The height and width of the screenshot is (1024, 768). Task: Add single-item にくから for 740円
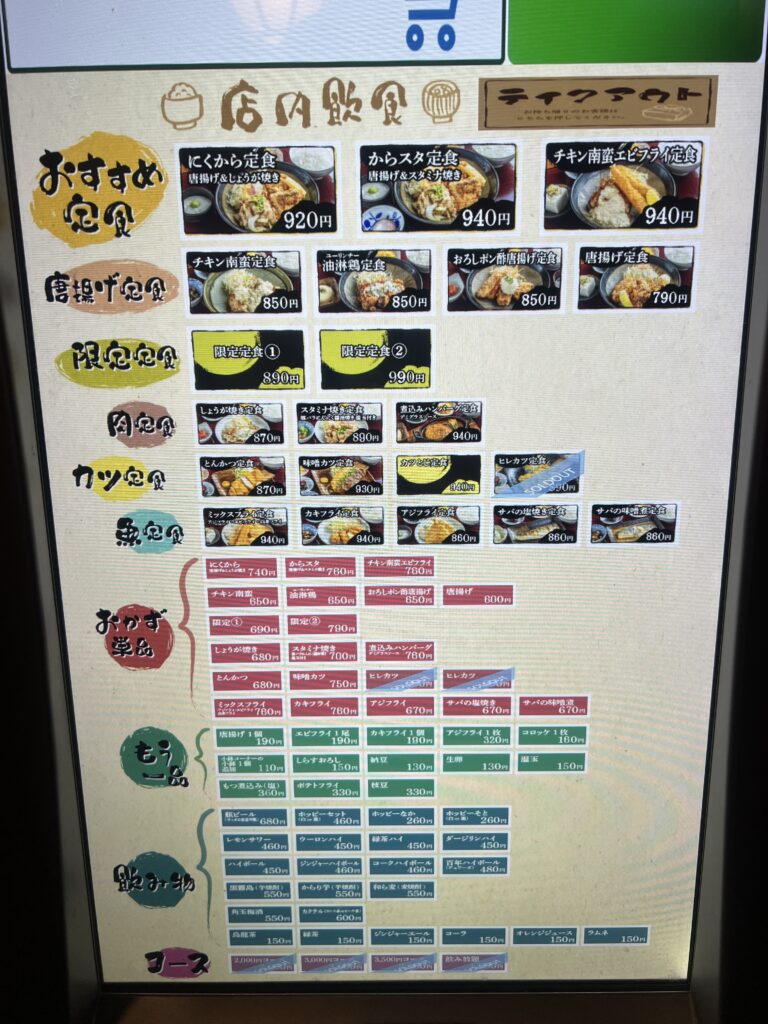pyautogui.click(x=242, y=568)
